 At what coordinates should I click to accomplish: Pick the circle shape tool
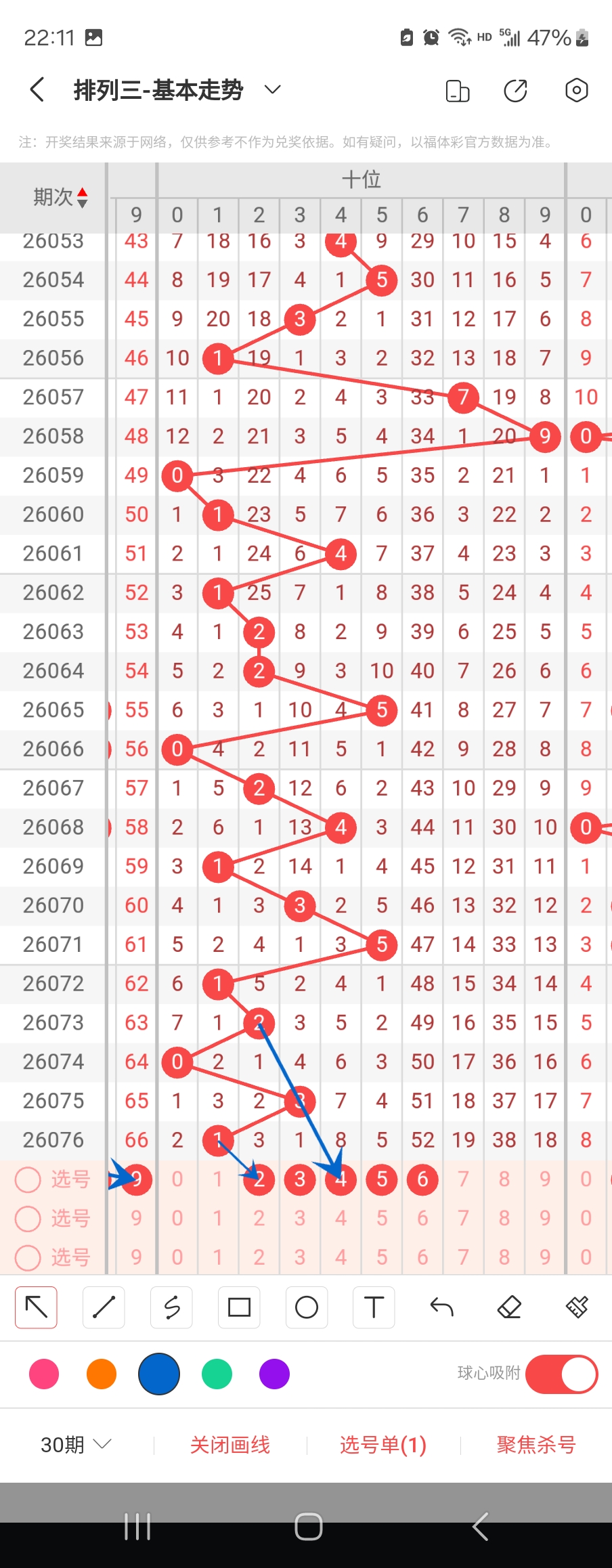pyautogui.click(x=307, y=1307)
